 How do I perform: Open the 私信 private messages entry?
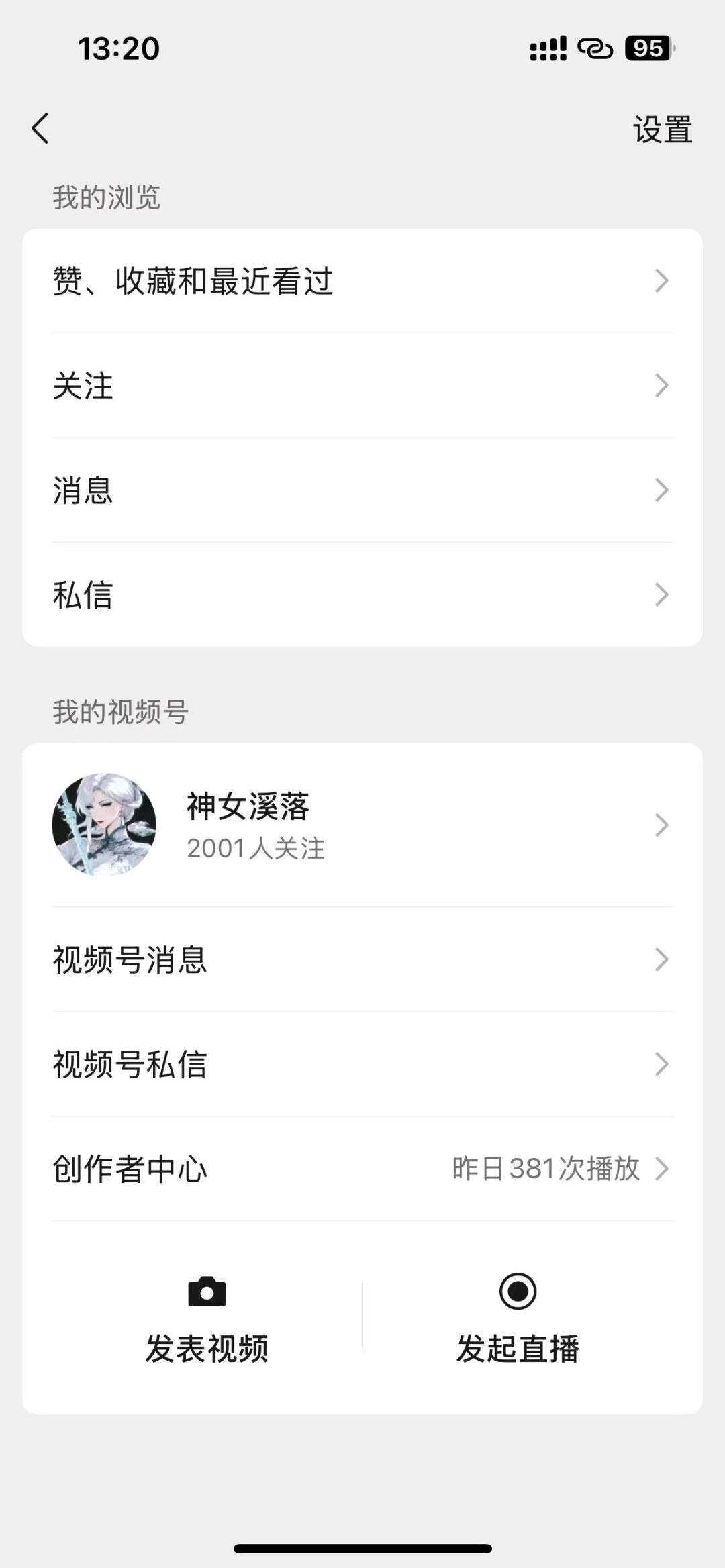coord(83,594)
